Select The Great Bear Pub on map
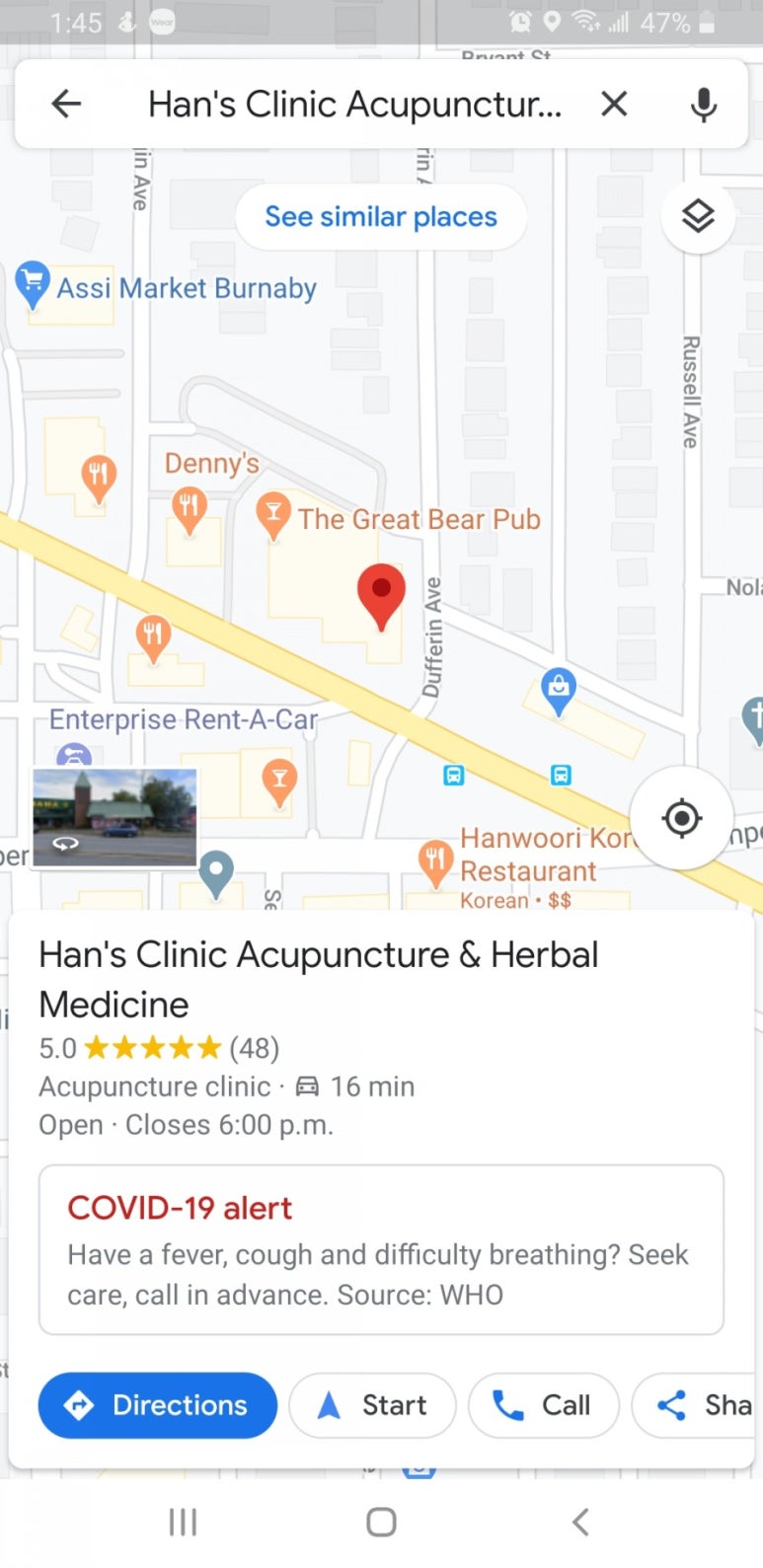 419,519
